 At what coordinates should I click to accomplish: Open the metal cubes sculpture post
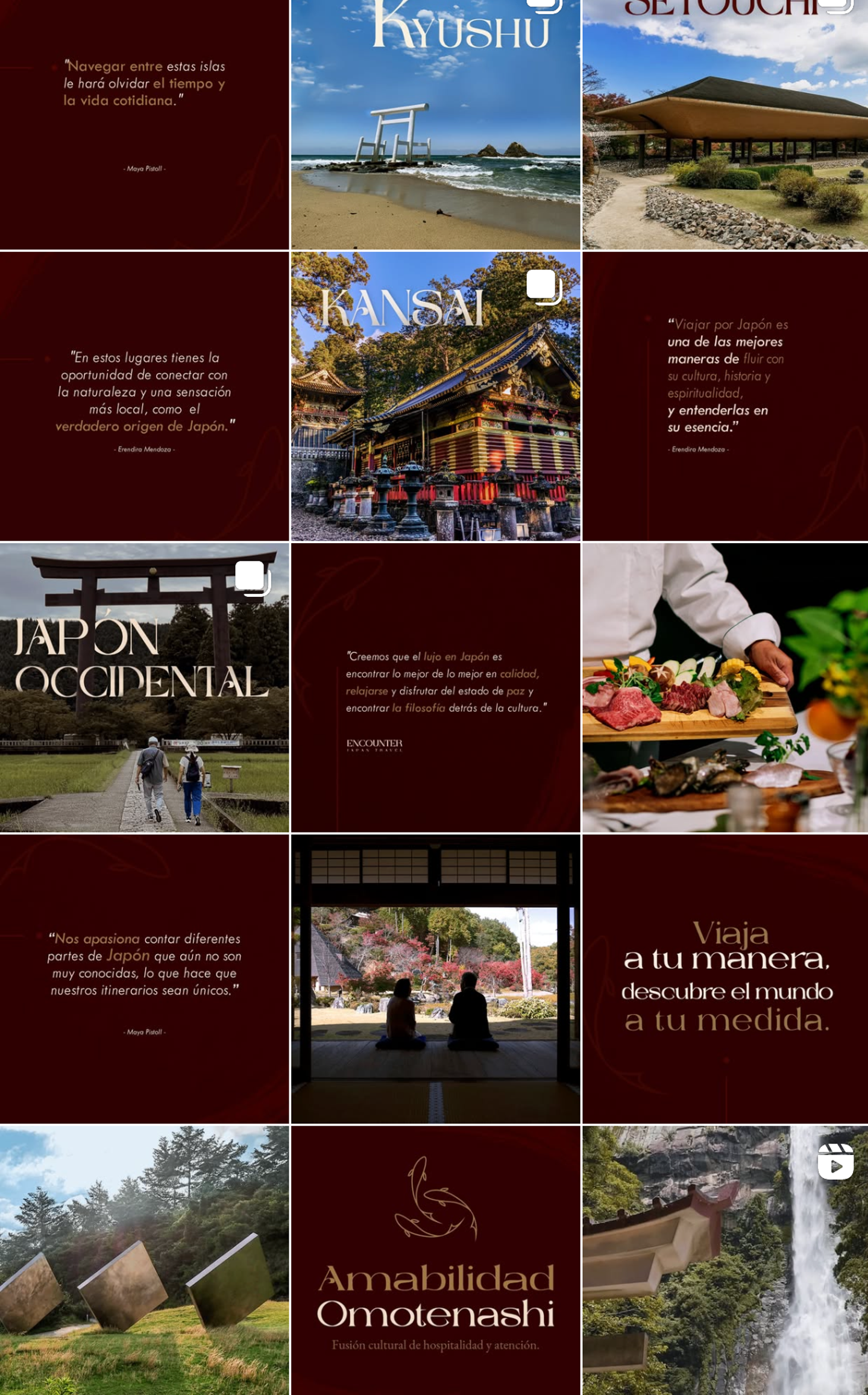tap(144, 1260)
